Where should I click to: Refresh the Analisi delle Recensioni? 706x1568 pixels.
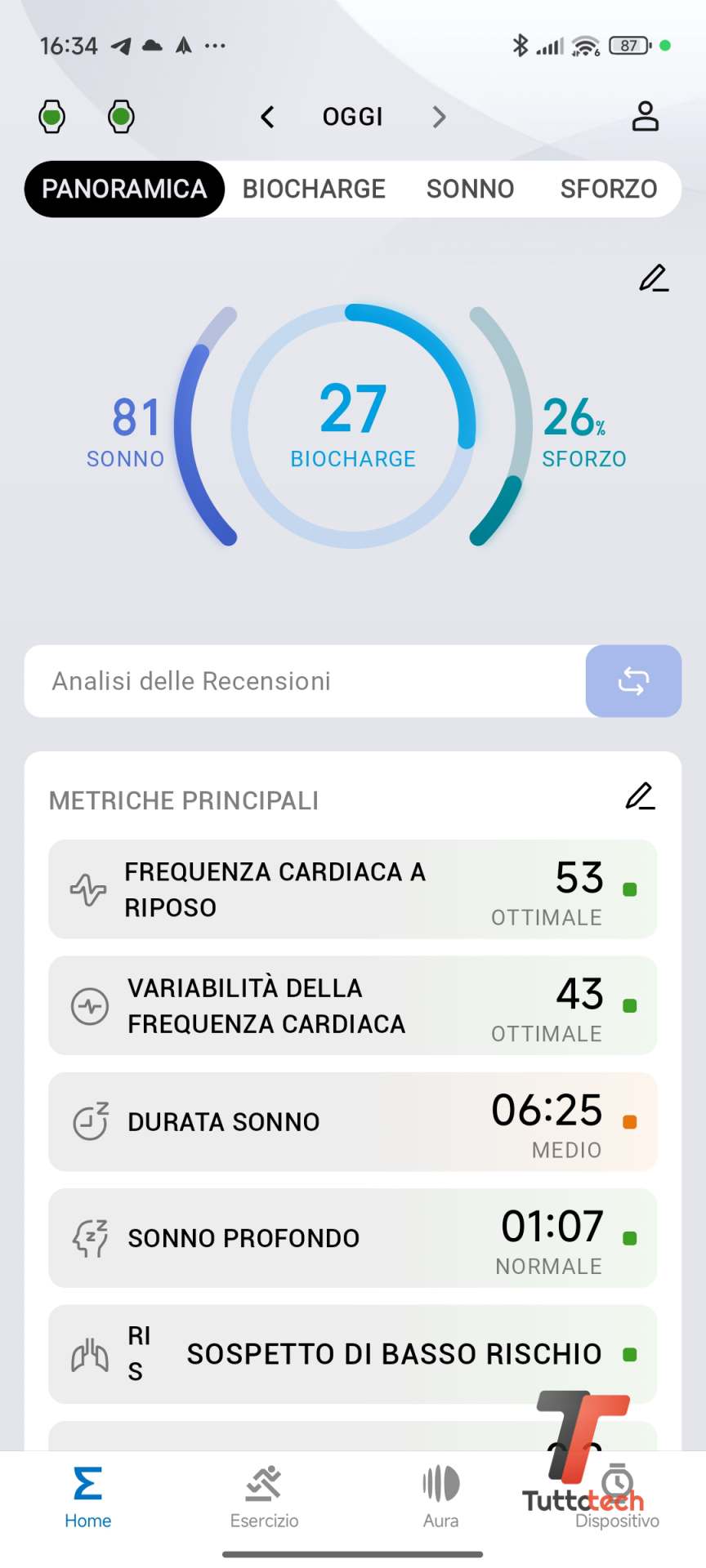(x=632, y=681)
